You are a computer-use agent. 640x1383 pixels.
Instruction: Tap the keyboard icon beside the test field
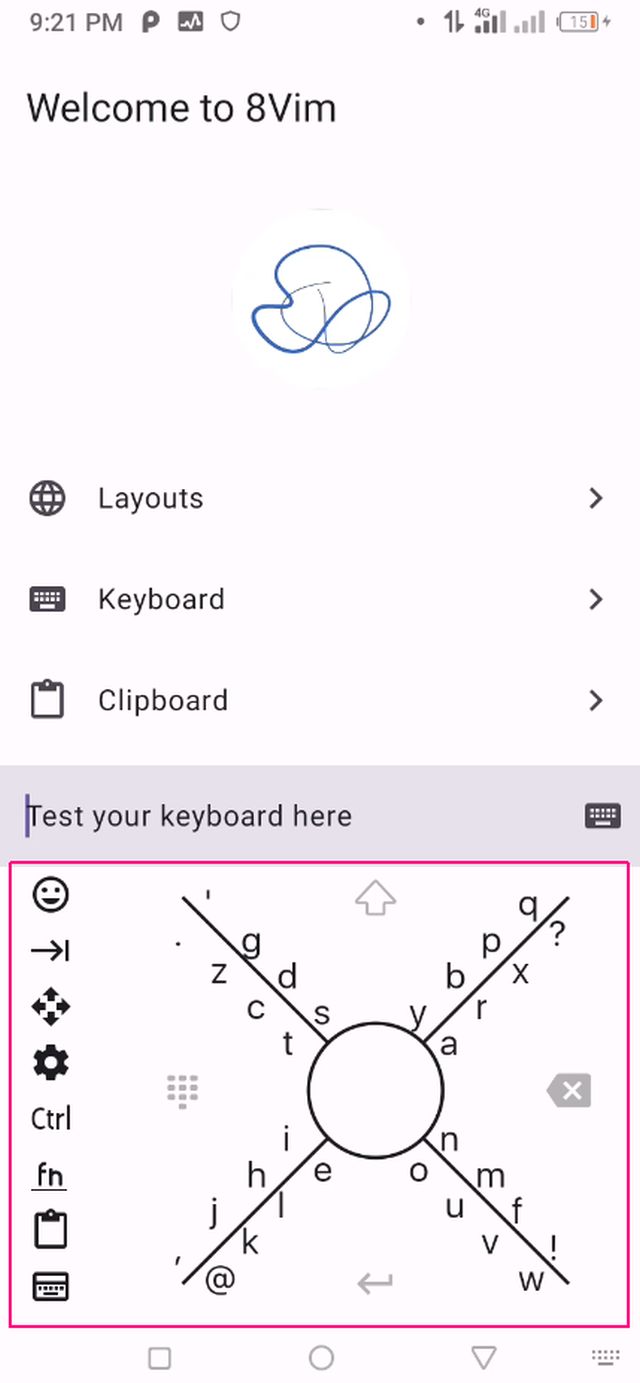(602, 816)
